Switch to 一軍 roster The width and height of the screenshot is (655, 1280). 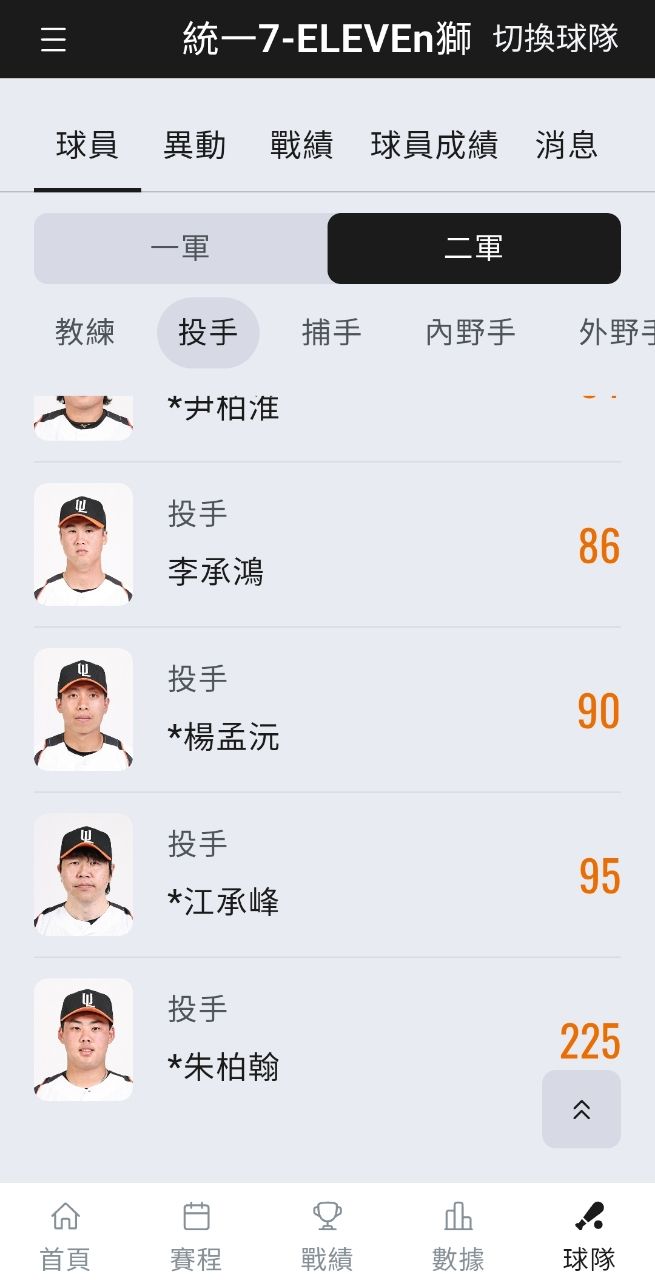point(181,248)
